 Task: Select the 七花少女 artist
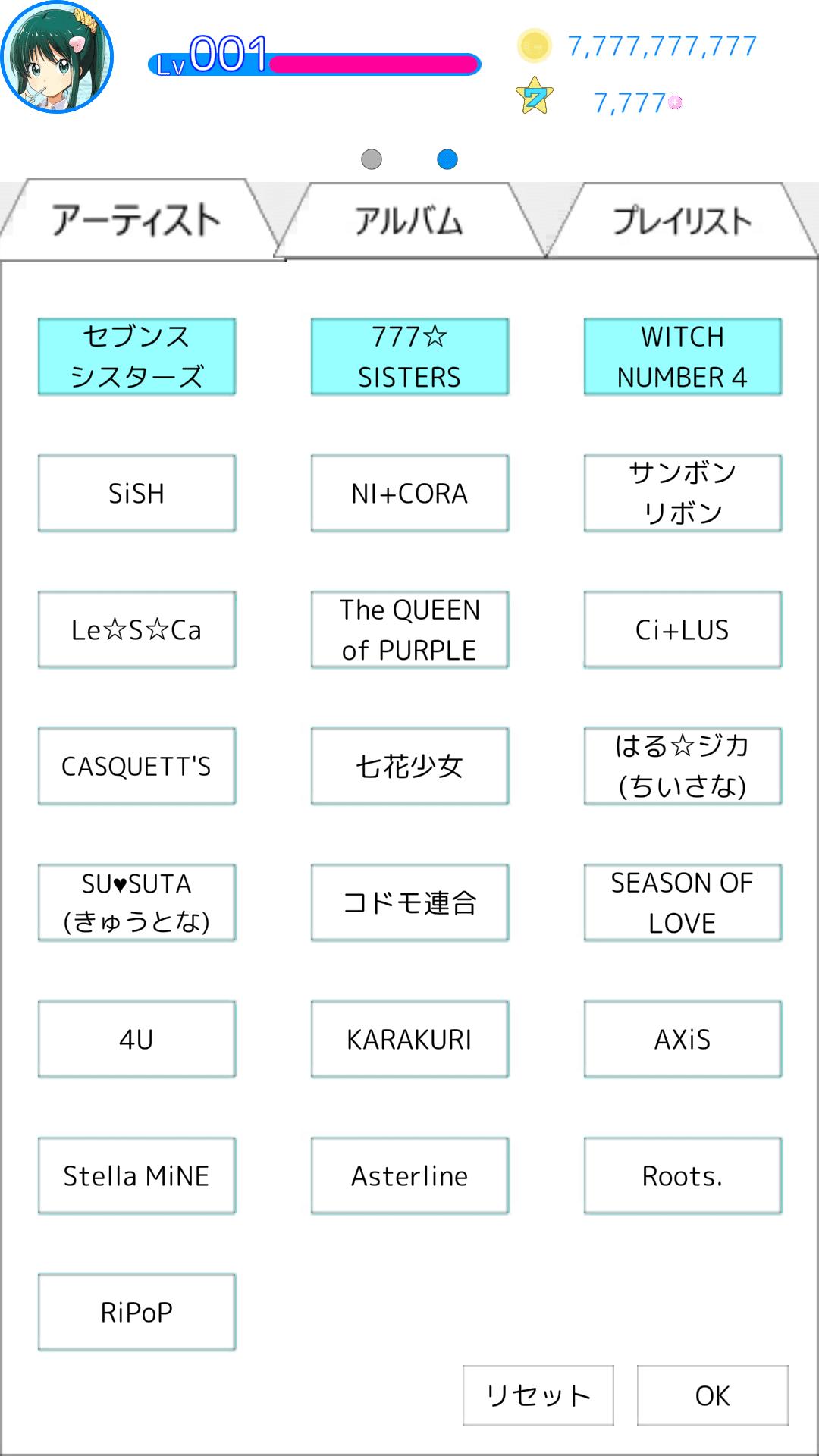pyautogui.click(x=409, y=766)
